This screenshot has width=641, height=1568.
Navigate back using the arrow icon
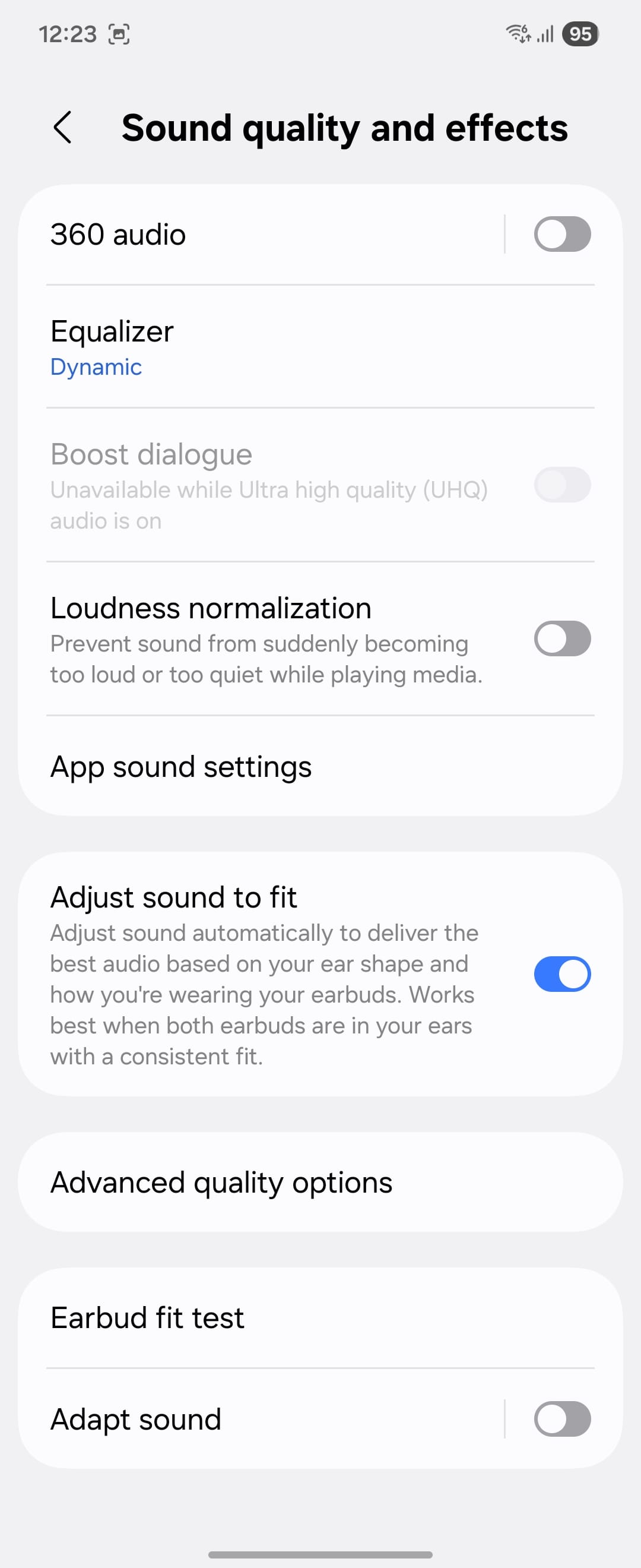pyautogui.click(x=64, y=128)
